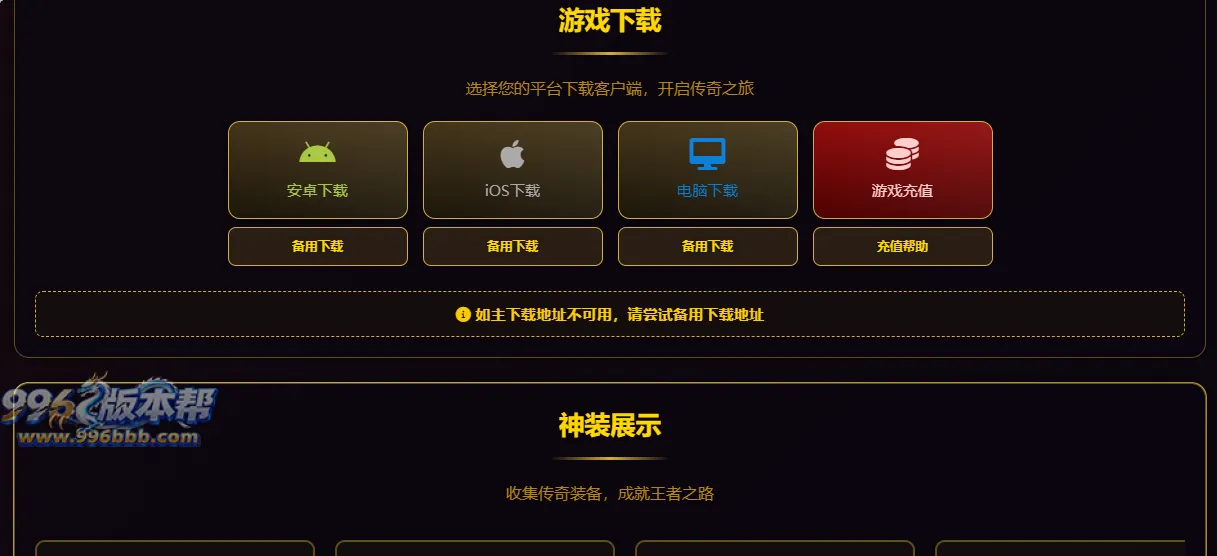Tap the 安卓下载 Android download button

pos(318,170)
